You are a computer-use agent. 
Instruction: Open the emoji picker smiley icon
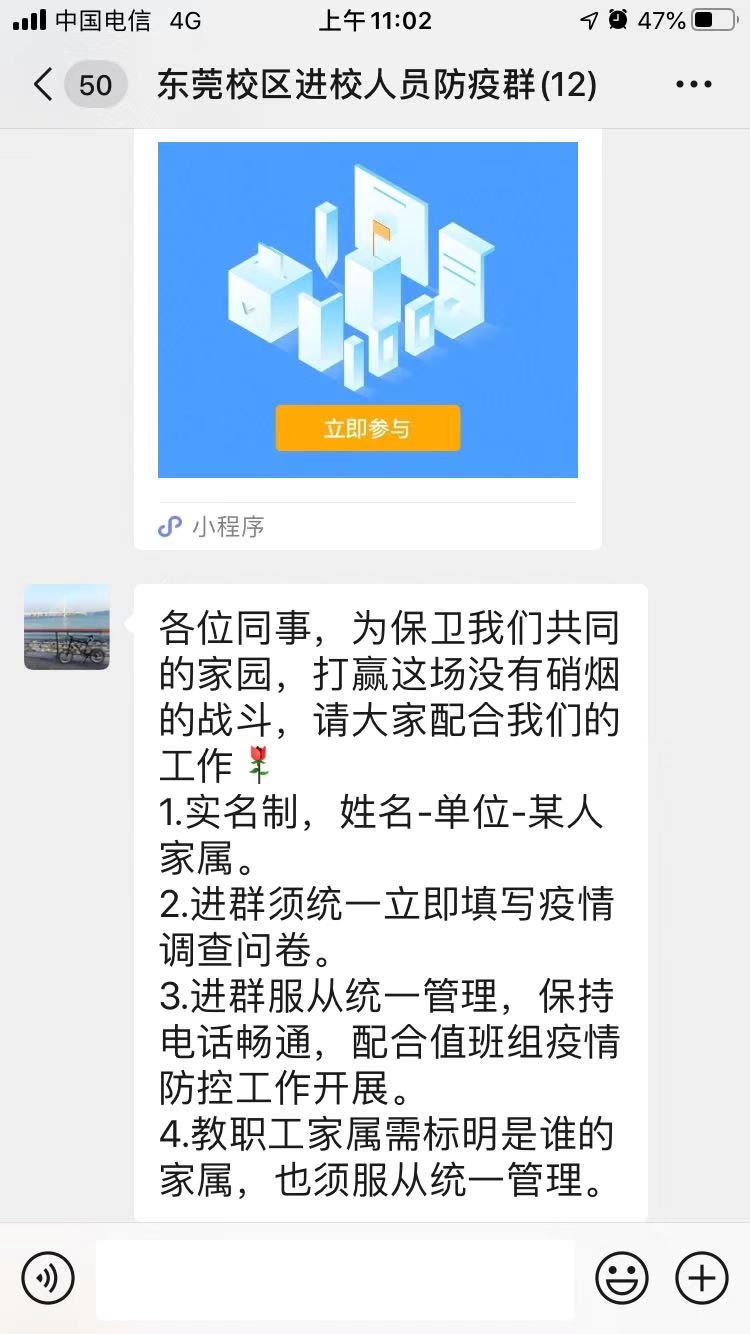[621, 1278]
